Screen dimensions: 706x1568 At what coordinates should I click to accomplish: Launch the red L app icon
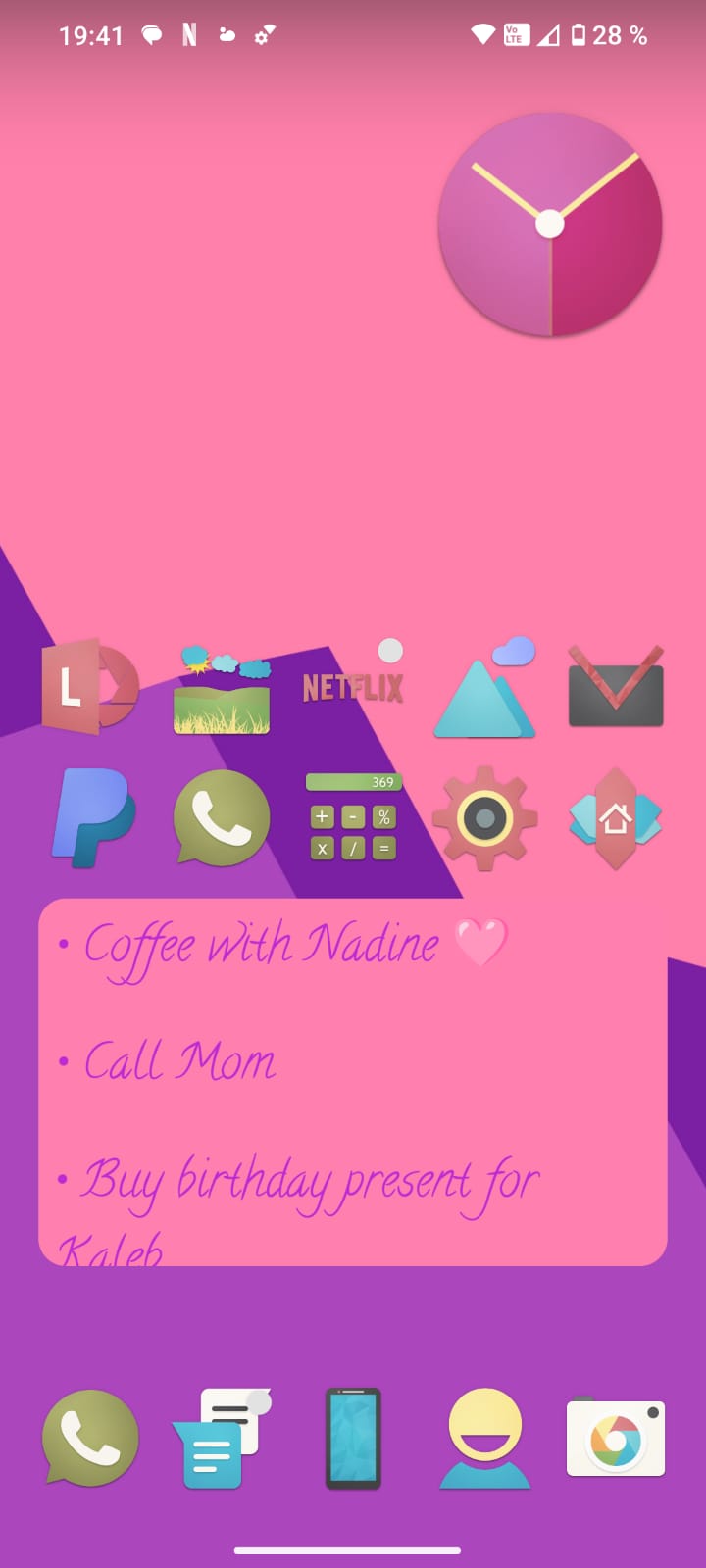90,686
